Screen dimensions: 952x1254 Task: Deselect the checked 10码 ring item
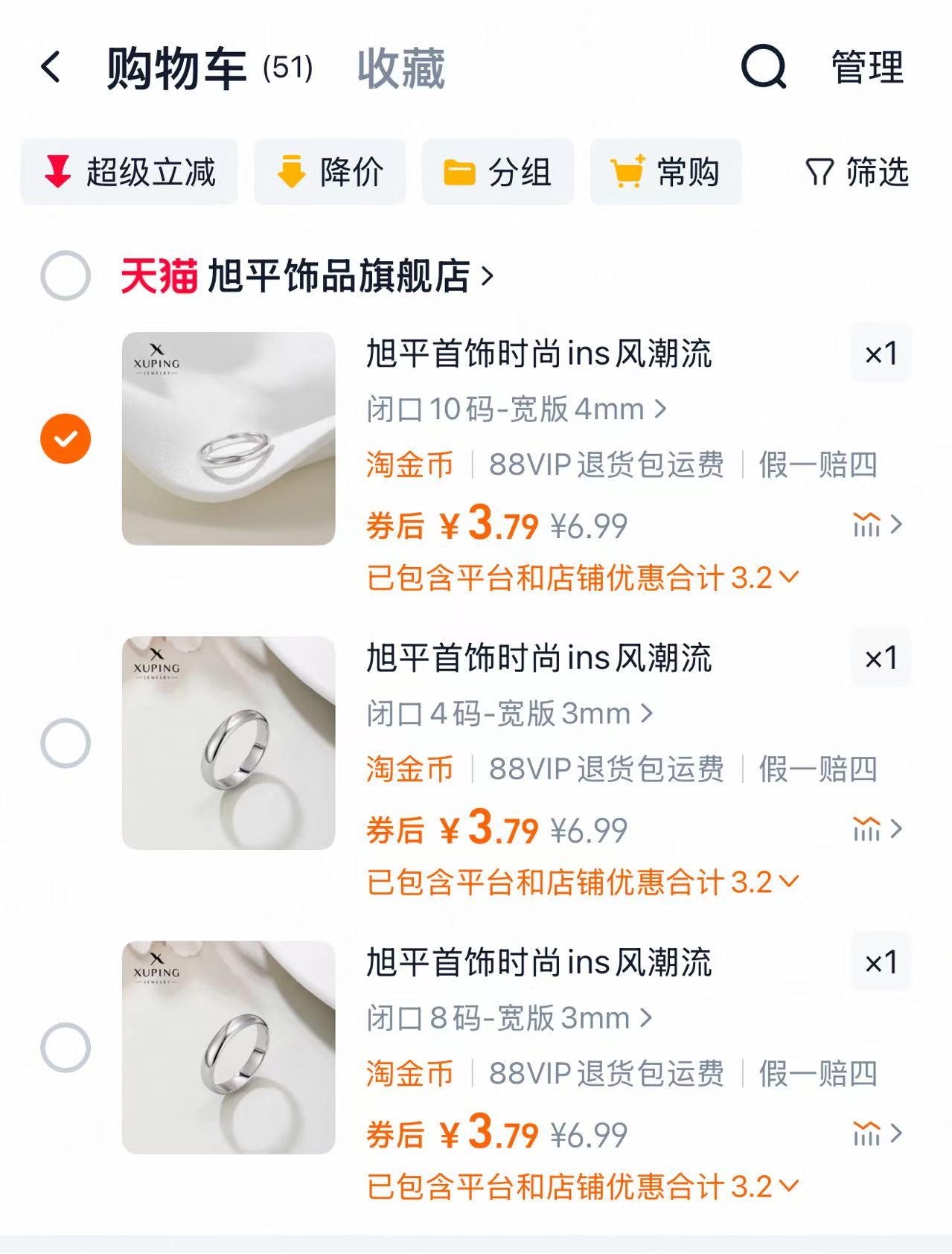(66, 439)
